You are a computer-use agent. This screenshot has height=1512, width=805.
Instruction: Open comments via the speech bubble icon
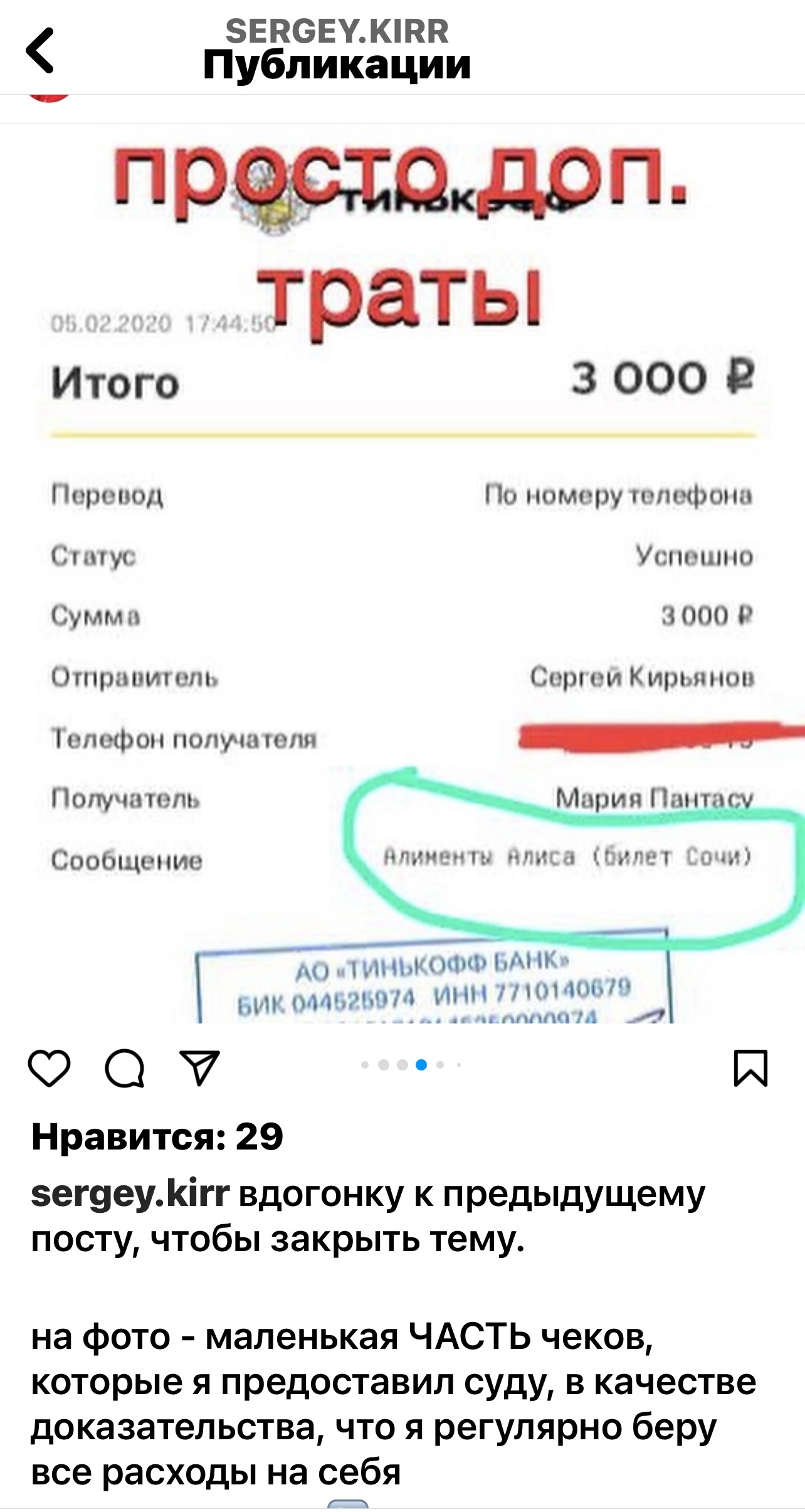pyautogui.click(x=125, y=1067)
